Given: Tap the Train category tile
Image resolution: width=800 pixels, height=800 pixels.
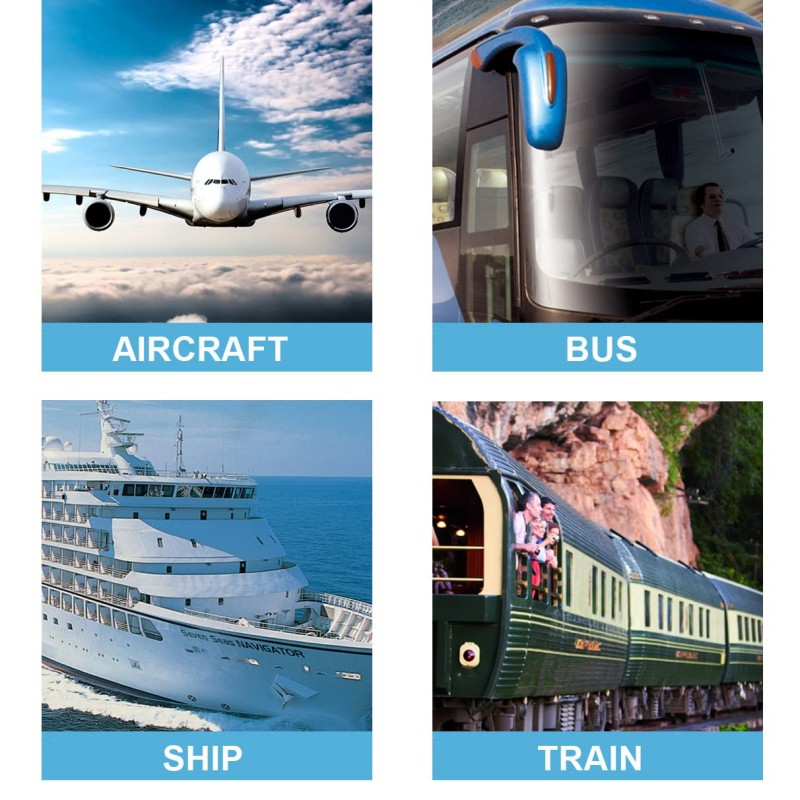Looking at the screenshot, I should (597, 590).
